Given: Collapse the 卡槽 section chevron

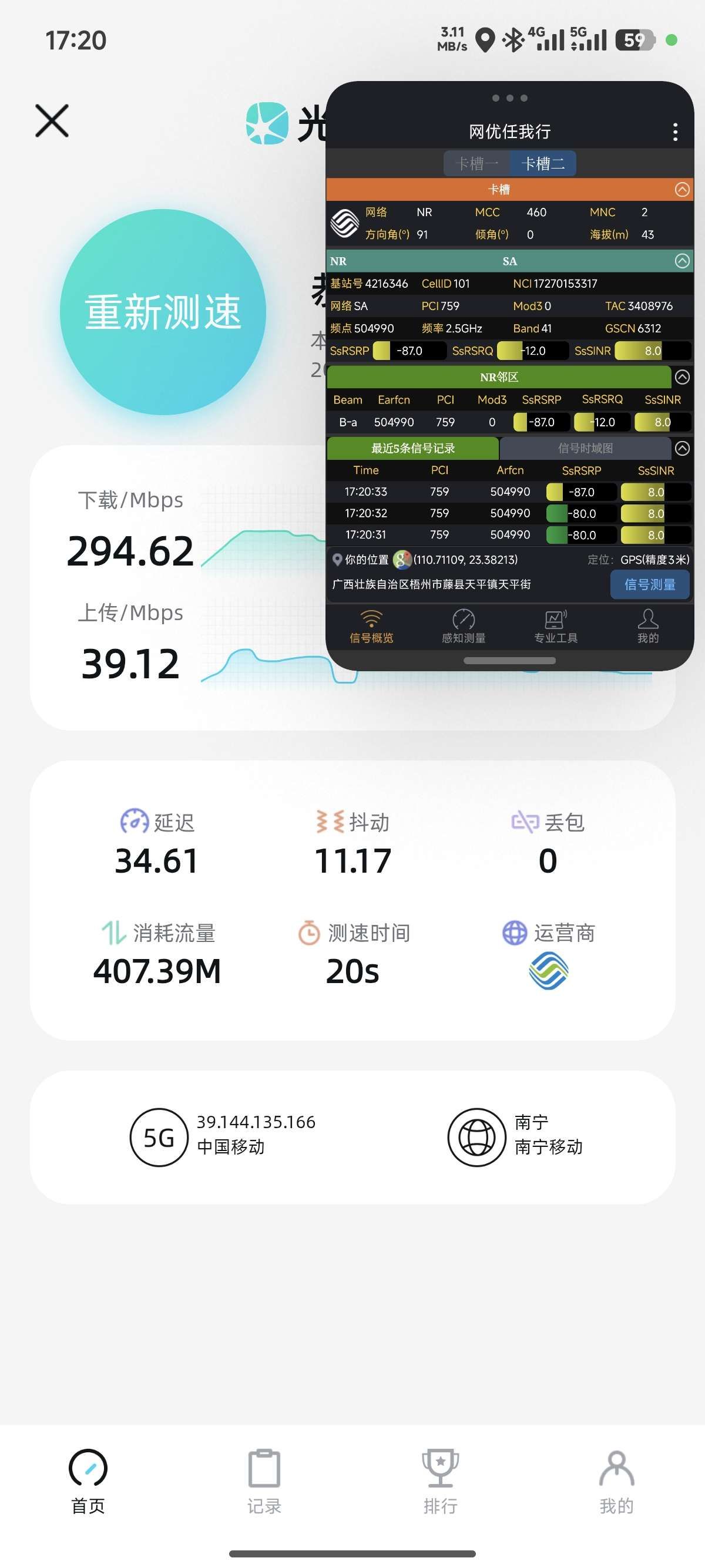Looking at the screenshot, I should coord(682,189).
